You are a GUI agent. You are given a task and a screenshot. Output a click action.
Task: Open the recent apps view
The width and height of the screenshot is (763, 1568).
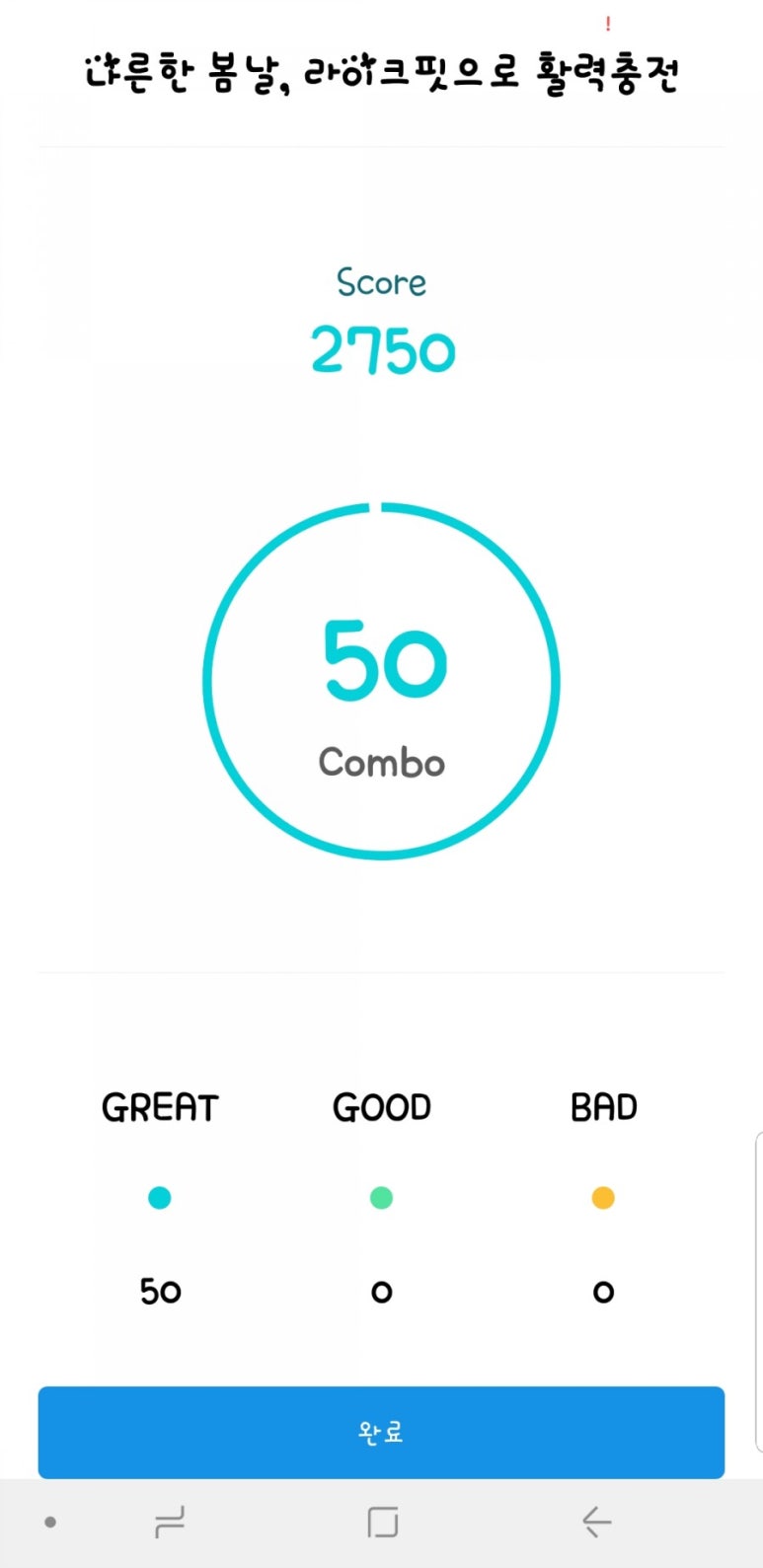[170, 1523]
